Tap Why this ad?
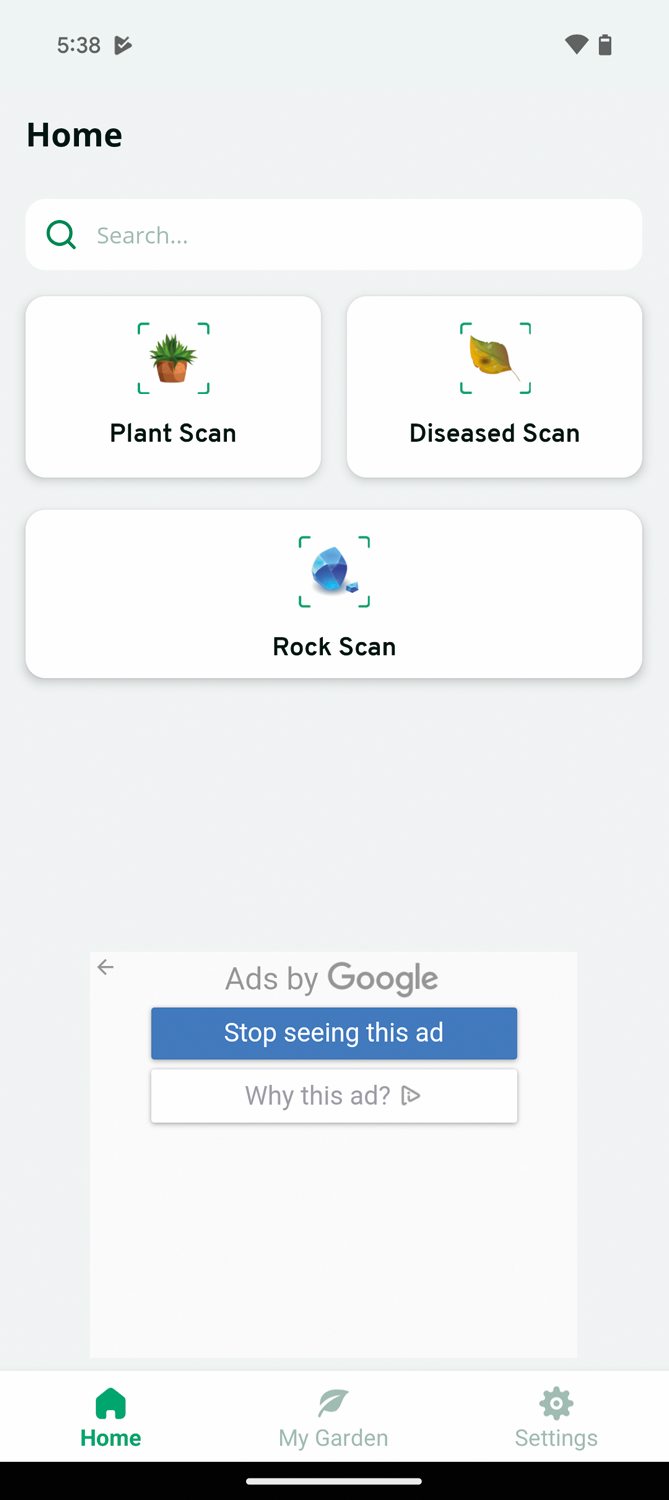 point(334,1096)
